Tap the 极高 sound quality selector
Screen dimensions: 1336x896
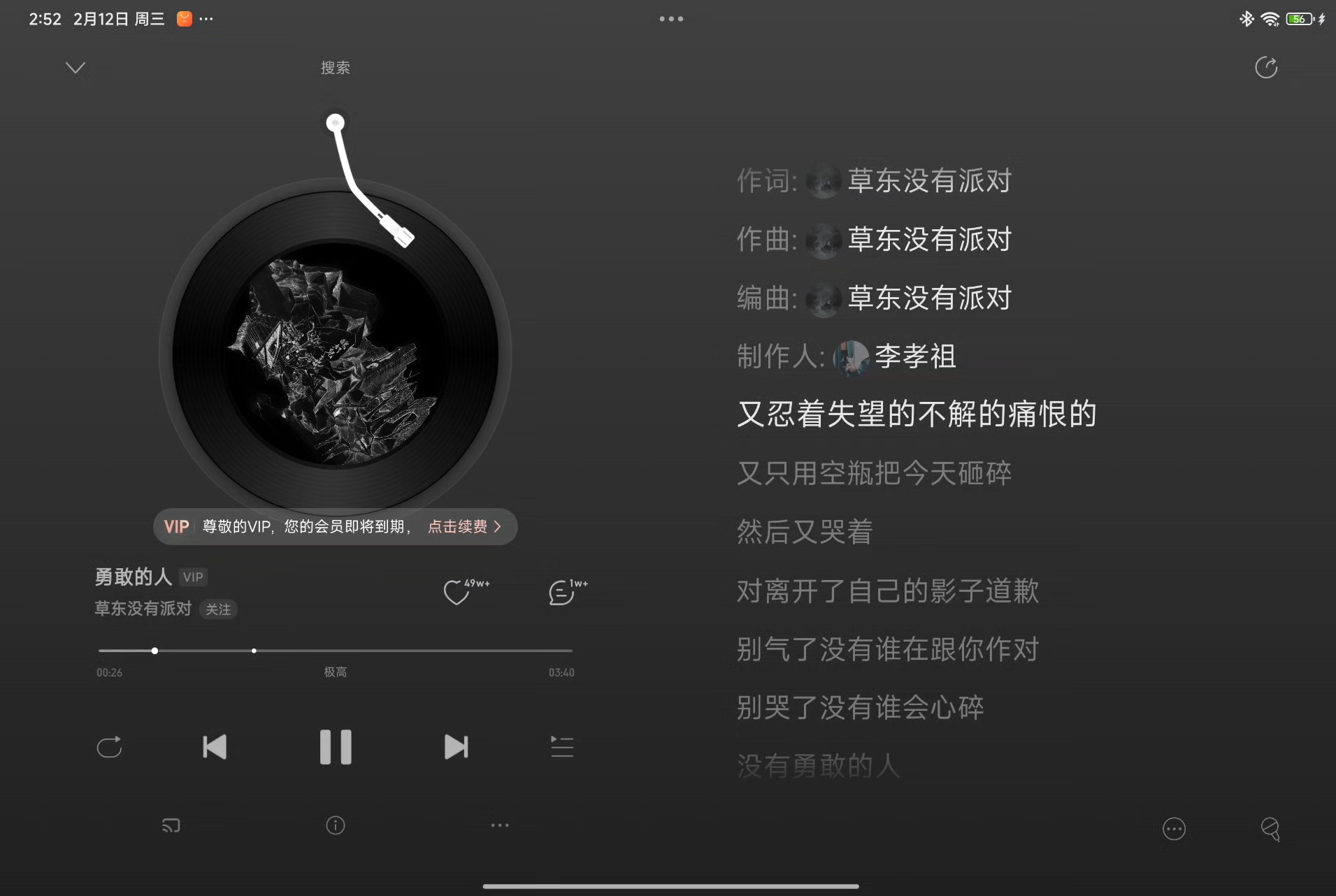pos(335,672)
